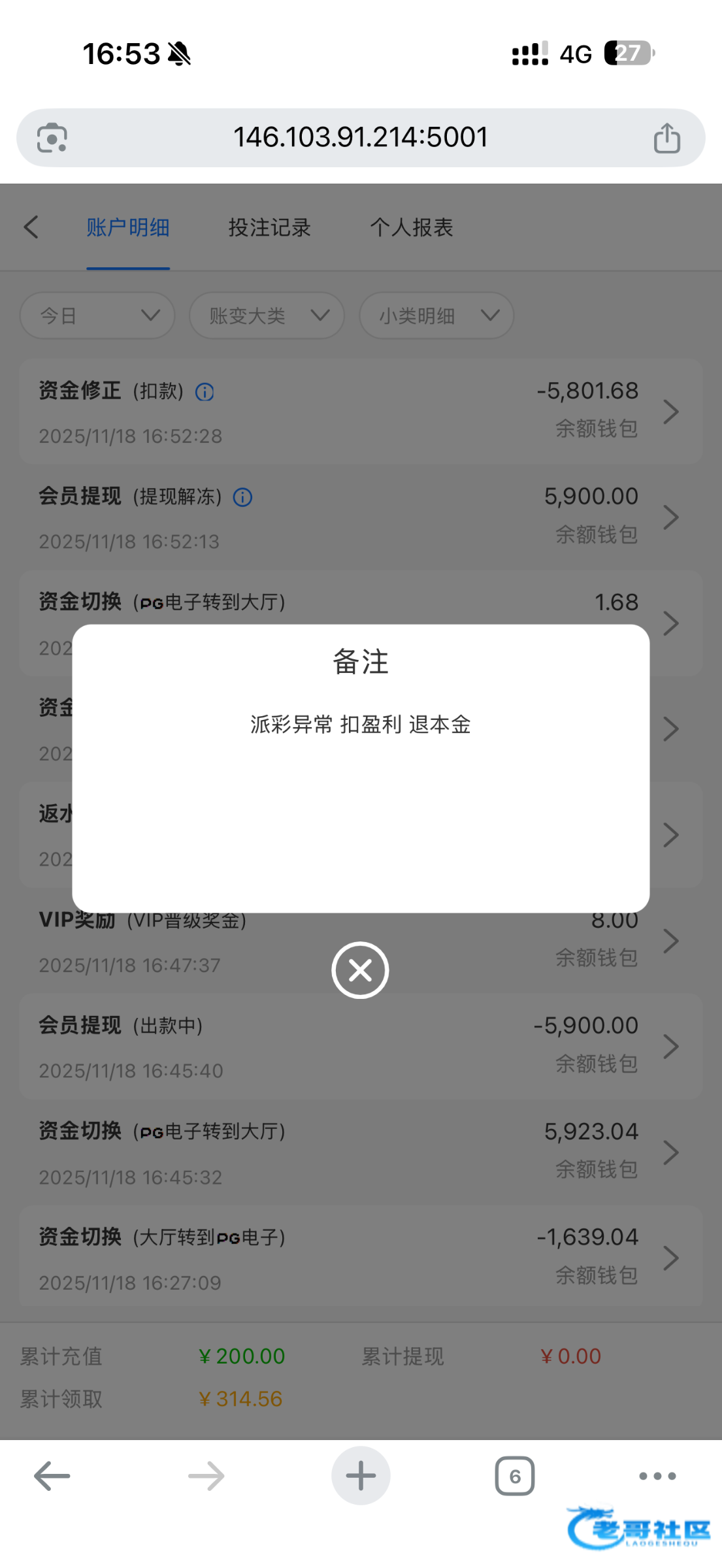Open the page scan icon in address bar
722x1568 pixels.
coord(52,138)
